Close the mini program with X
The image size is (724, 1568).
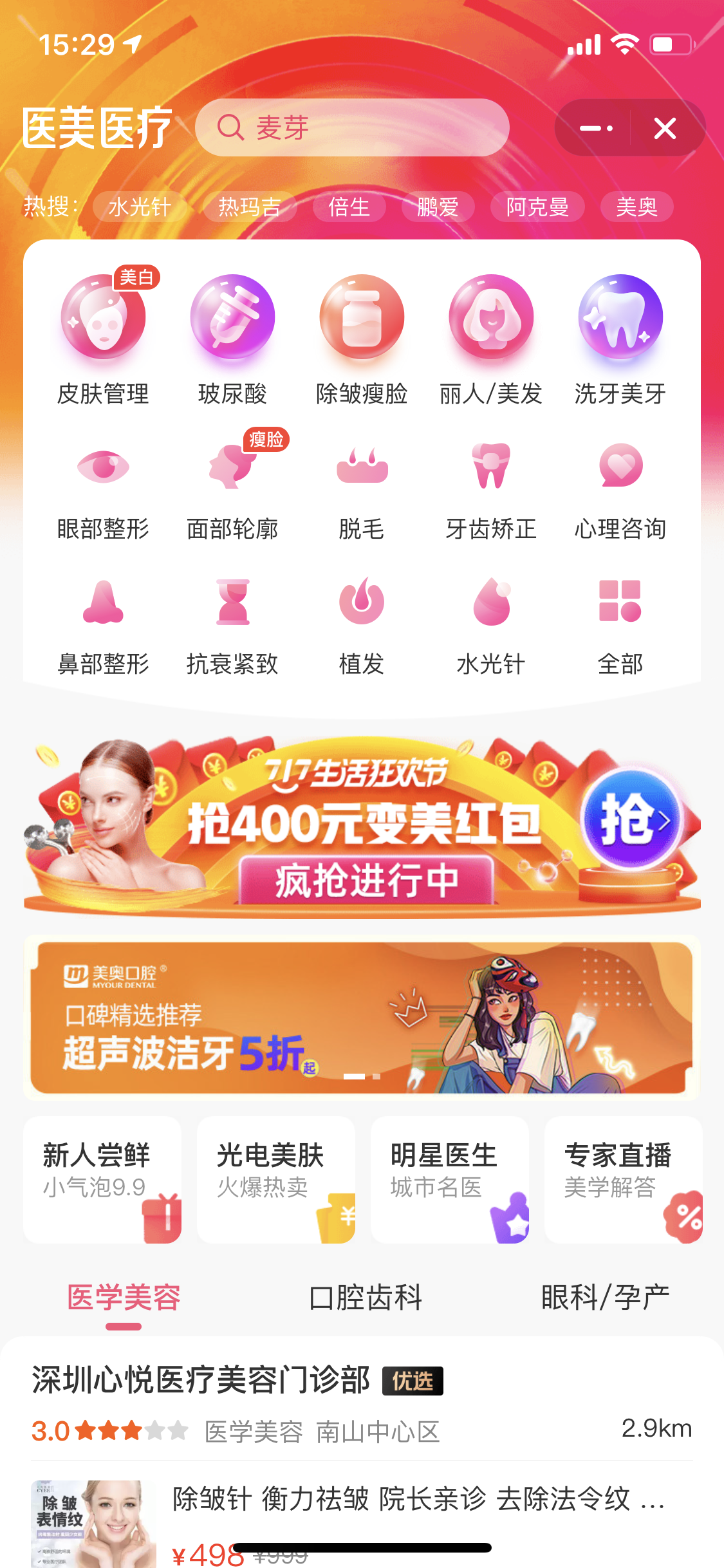point(665,128)
